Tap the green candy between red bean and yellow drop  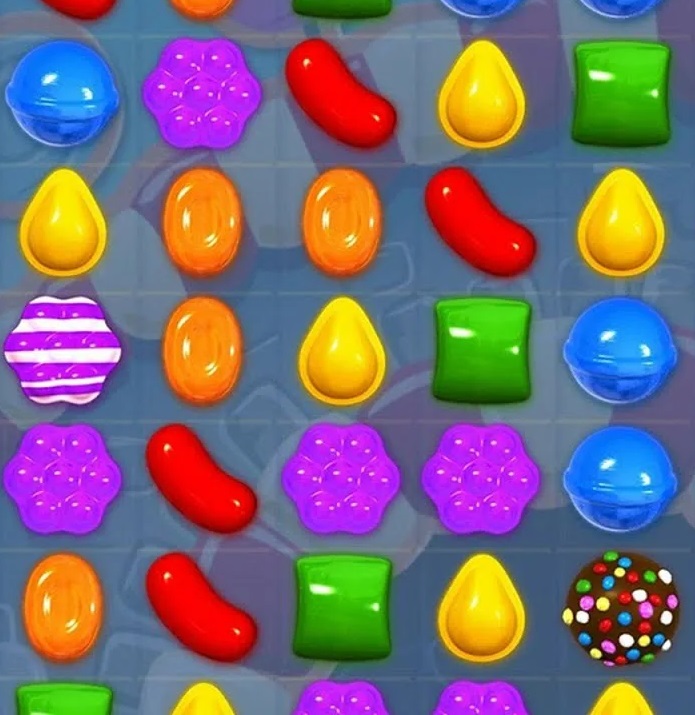pos(342,607)
